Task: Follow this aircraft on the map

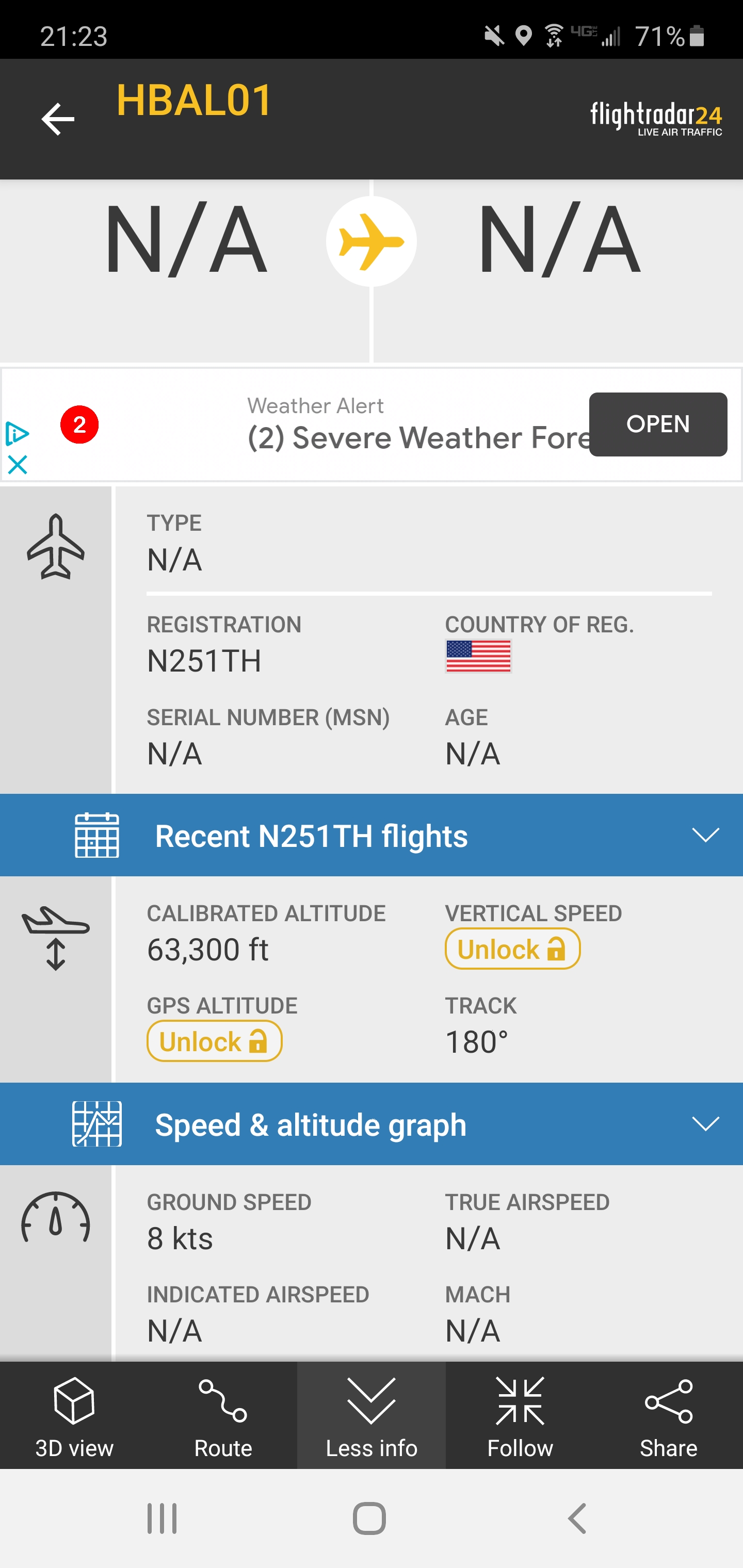Action: coord(520,1416)
